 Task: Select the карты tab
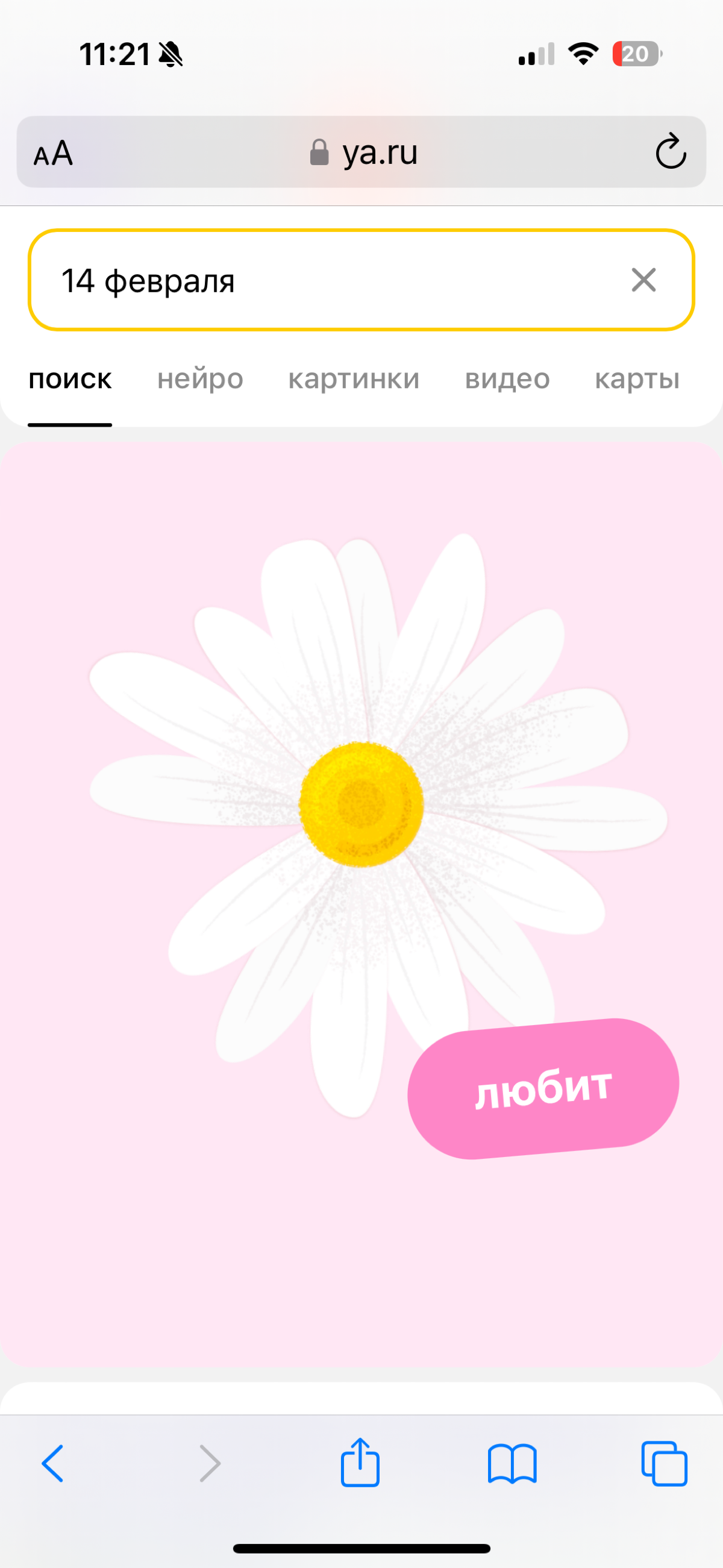[x=637, y=379]
